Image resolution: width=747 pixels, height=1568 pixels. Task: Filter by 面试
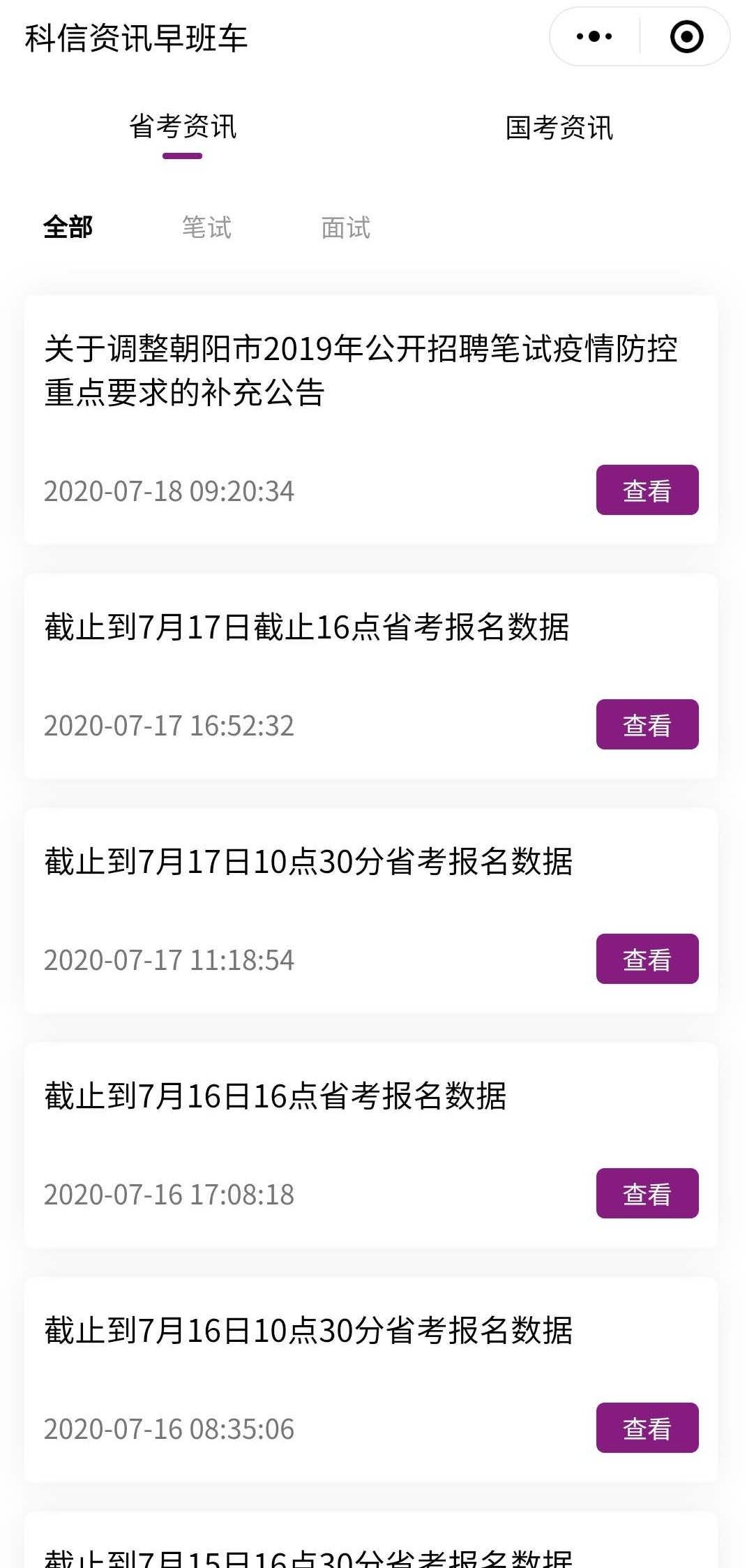pos(346,227)
